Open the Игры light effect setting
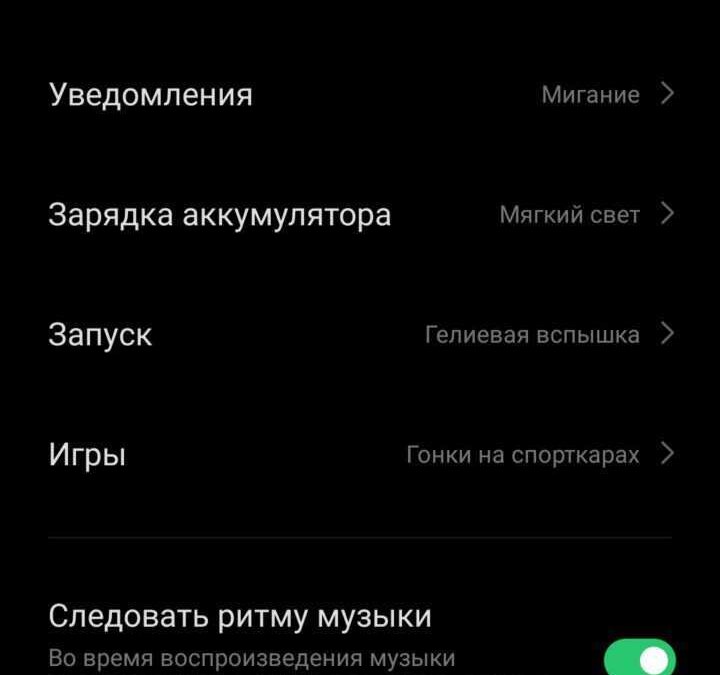 (360, 455)
